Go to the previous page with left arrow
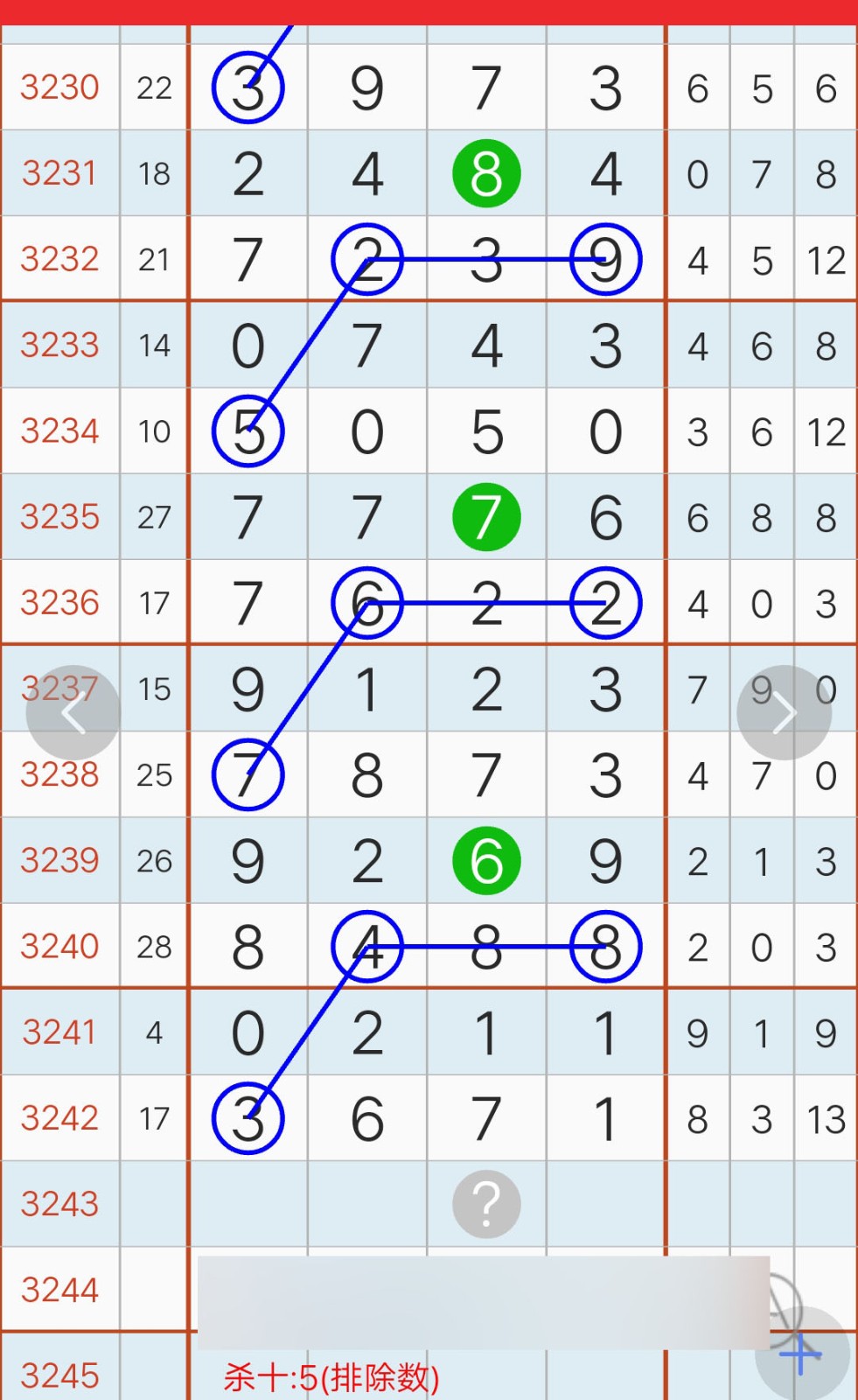This screenshot has height=1400, width=858. [x=73, y=713]
